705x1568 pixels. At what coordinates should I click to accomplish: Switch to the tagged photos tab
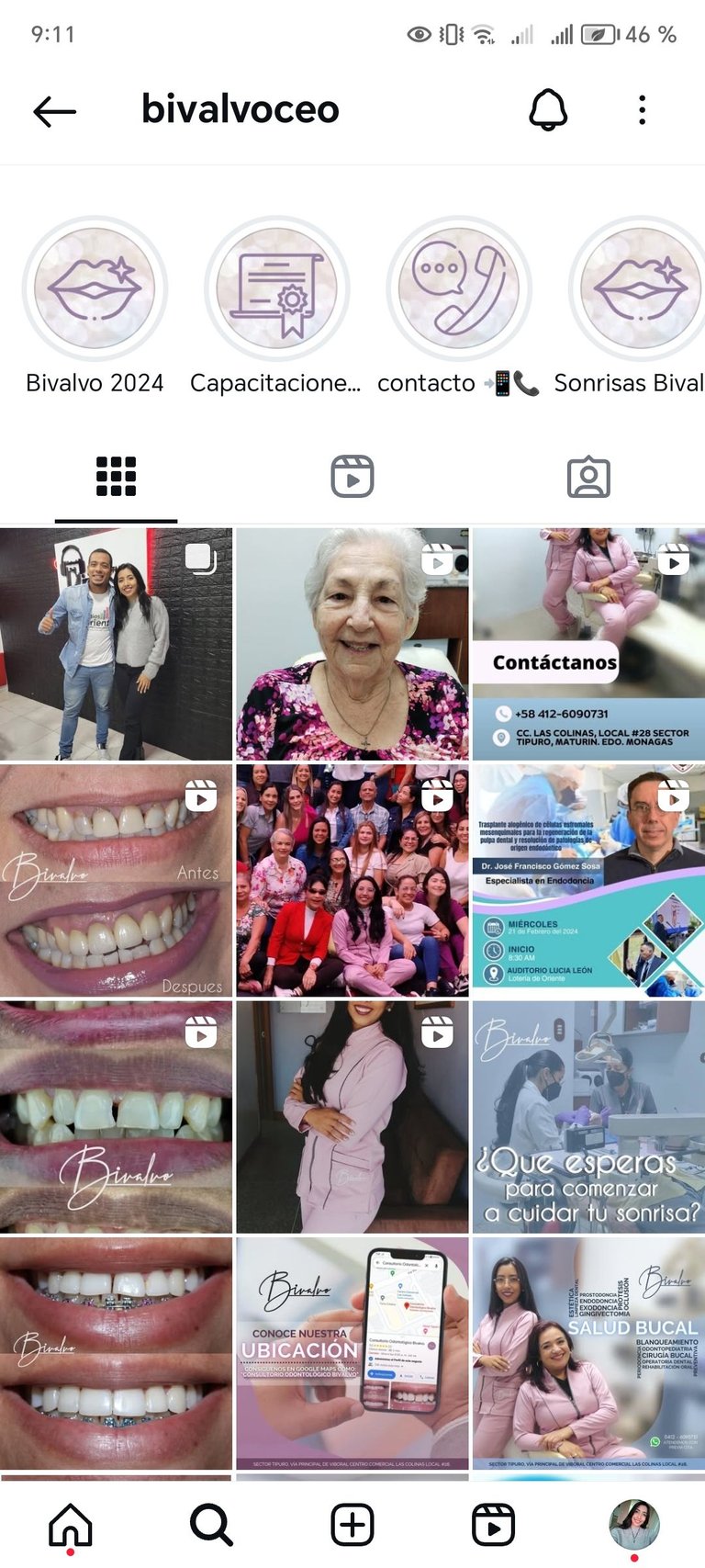click(588, 477)
